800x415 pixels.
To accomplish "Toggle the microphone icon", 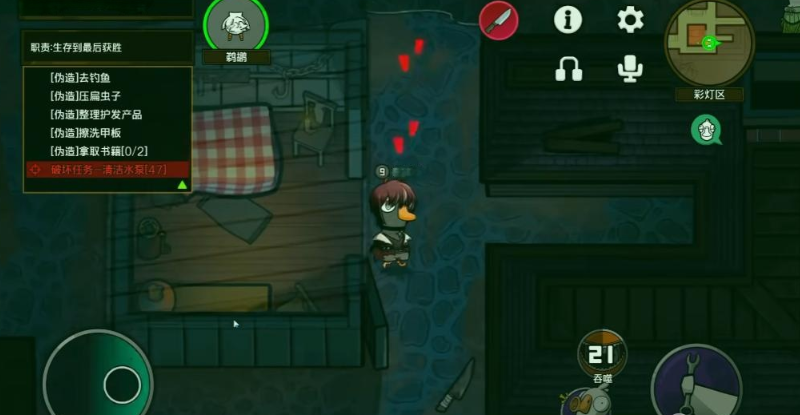I will (x=630, y=68).
